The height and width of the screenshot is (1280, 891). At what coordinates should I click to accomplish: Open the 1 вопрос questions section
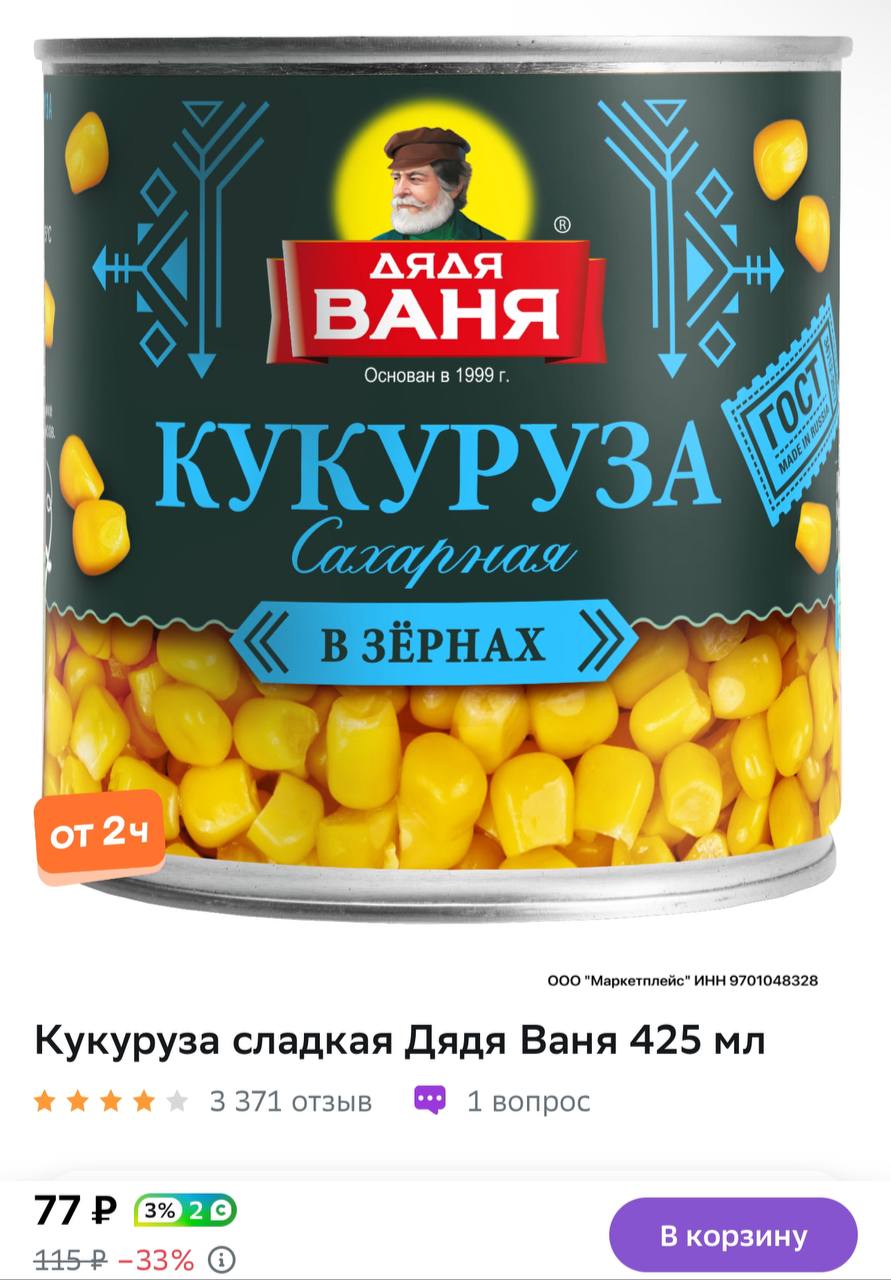click(x=503, y=1102)
